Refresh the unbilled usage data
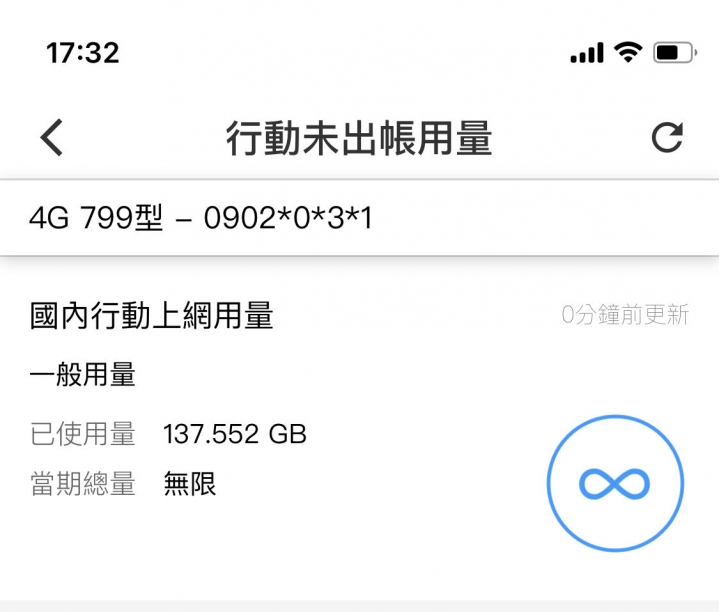720x612 pixels. 667,138
